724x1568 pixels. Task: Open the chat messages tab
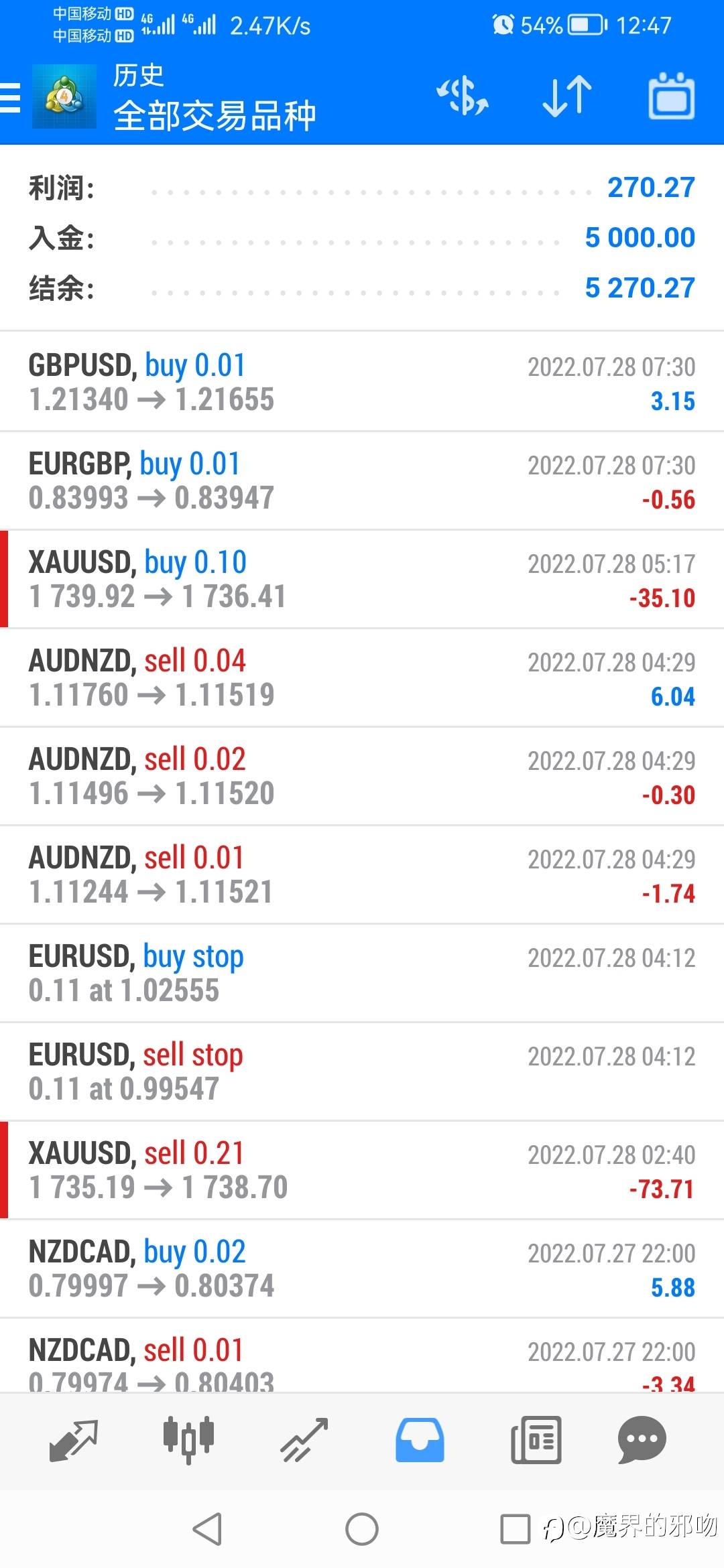coord(642,1439)
